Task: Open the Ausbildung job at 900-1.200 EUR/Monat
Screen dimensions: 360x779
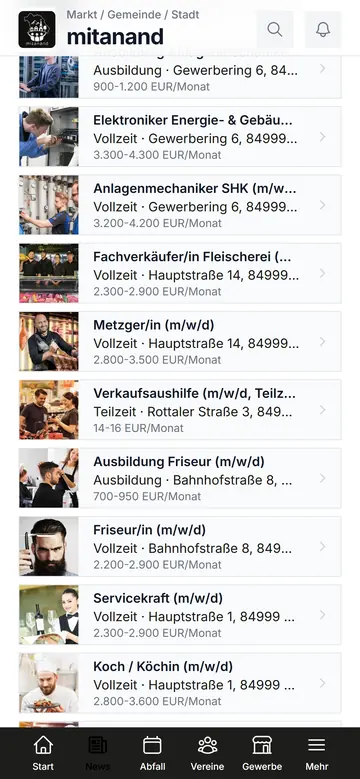Action: pos(180,77)
